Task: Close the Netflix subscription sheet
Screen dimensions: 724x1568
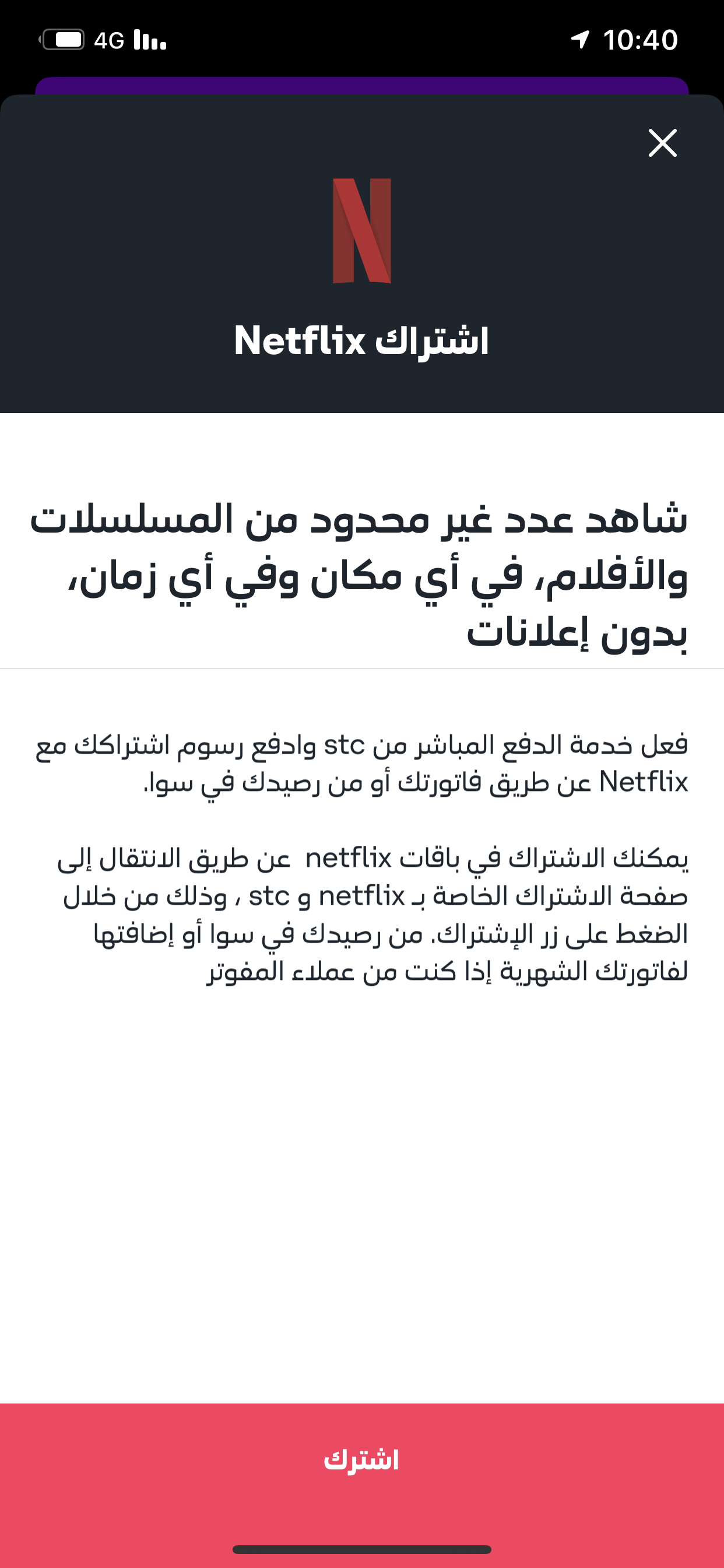Action: (662, 143)
